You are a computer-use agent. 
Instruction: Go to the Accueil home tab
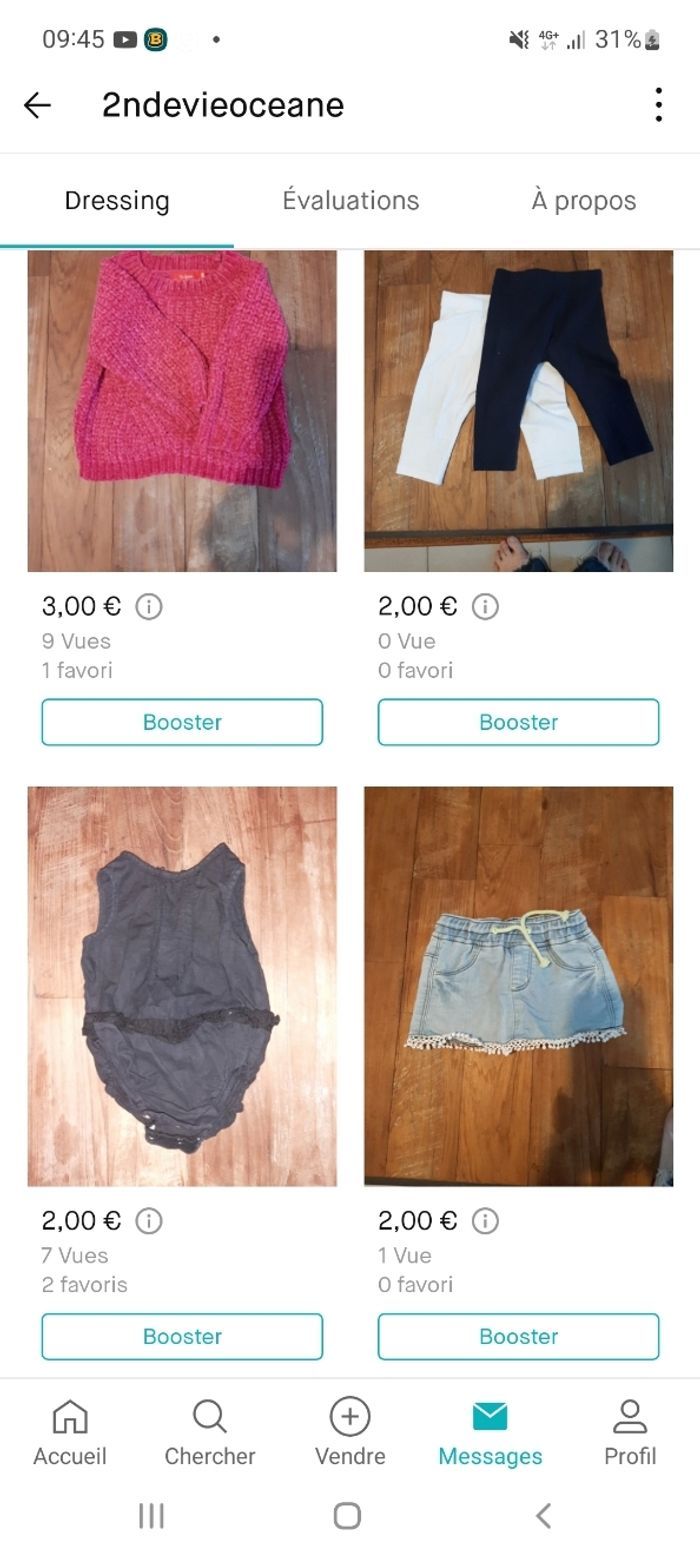point(70,1432)
